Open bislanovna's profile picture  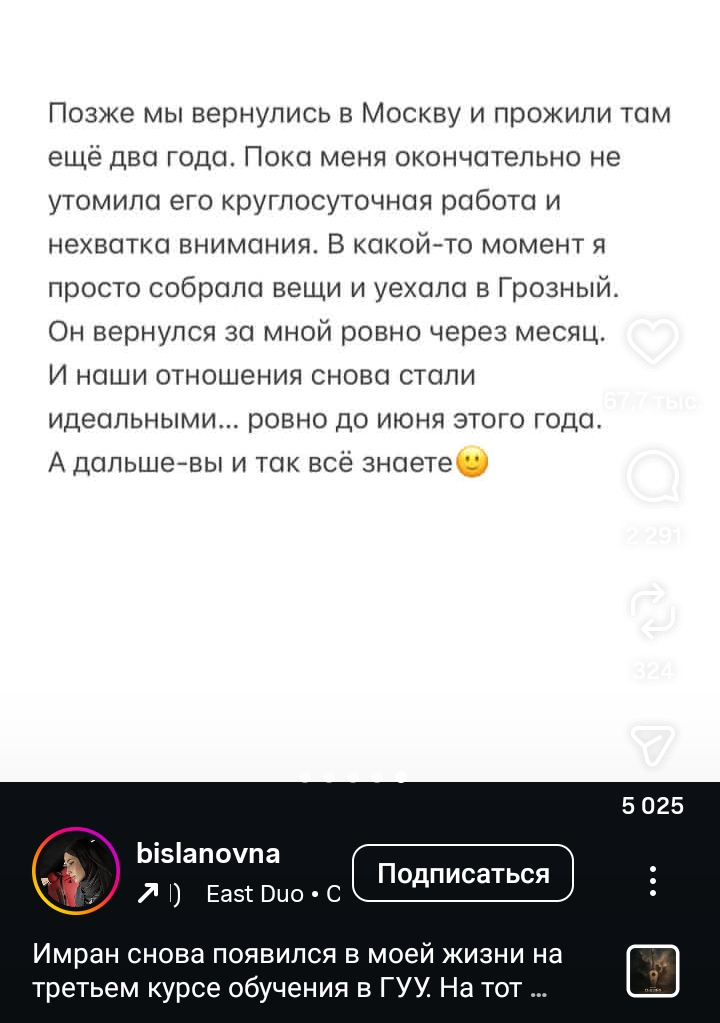[x=76, y=871]
